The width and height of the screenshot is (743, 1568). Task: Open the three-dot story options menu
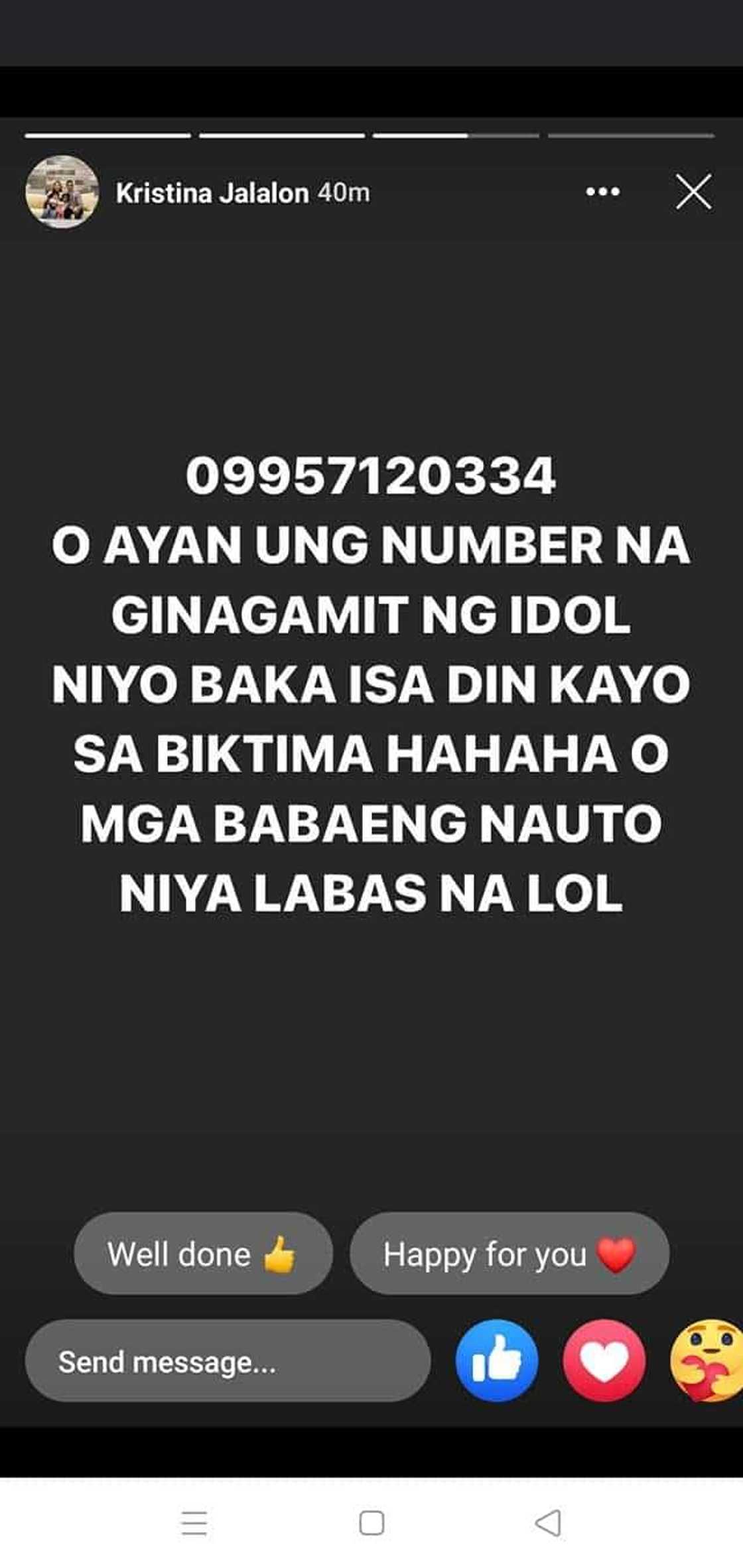[x=602, y=192]
